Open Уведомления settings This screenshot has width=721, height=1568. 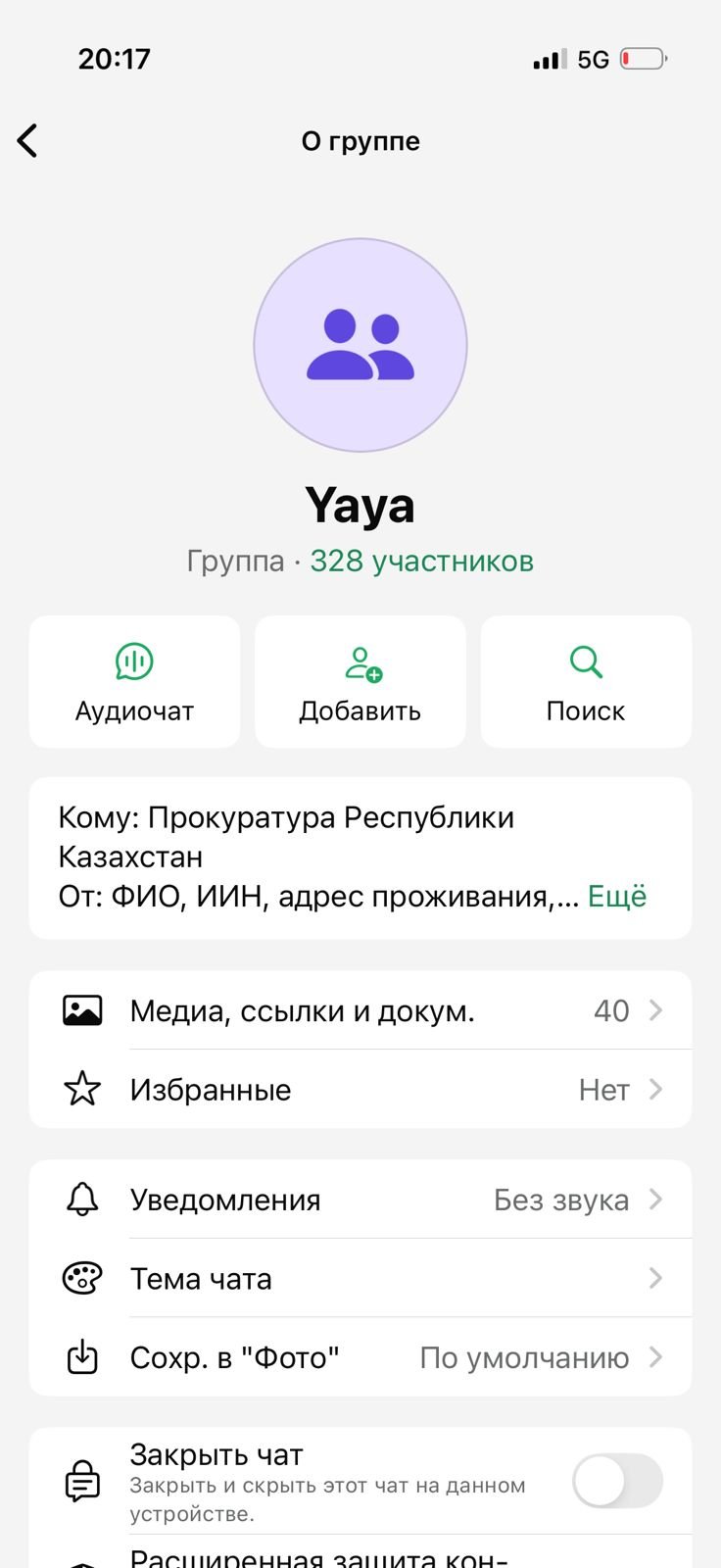tap(360, 1200)
